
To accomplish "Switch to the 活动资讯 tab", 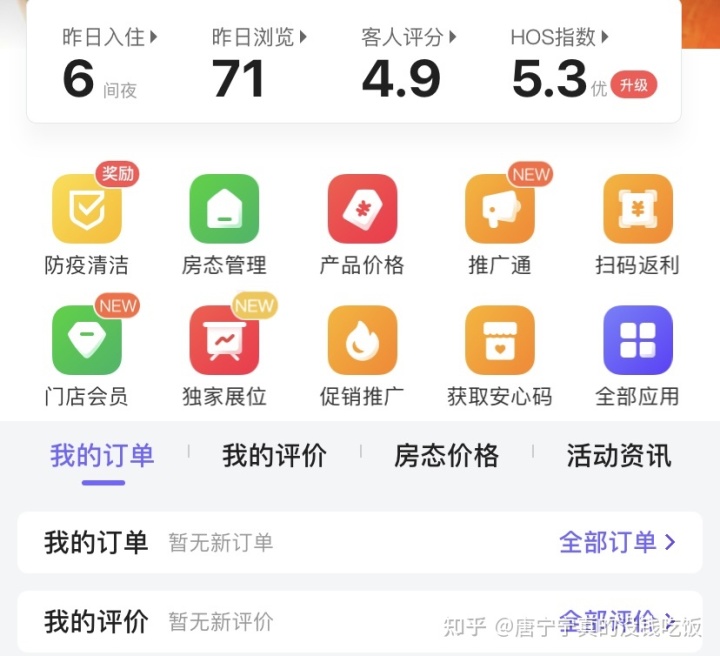I will tap(618, 456).
